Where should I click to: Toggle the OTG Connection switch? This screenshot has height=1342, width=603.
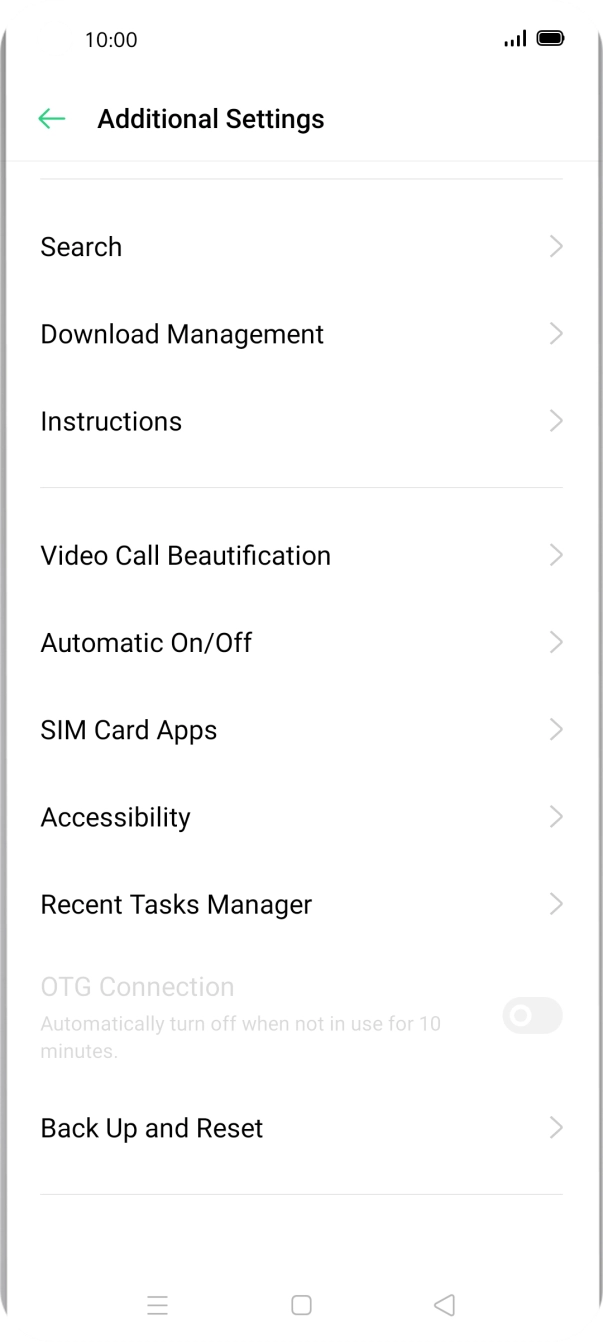tap(531, 1016)
